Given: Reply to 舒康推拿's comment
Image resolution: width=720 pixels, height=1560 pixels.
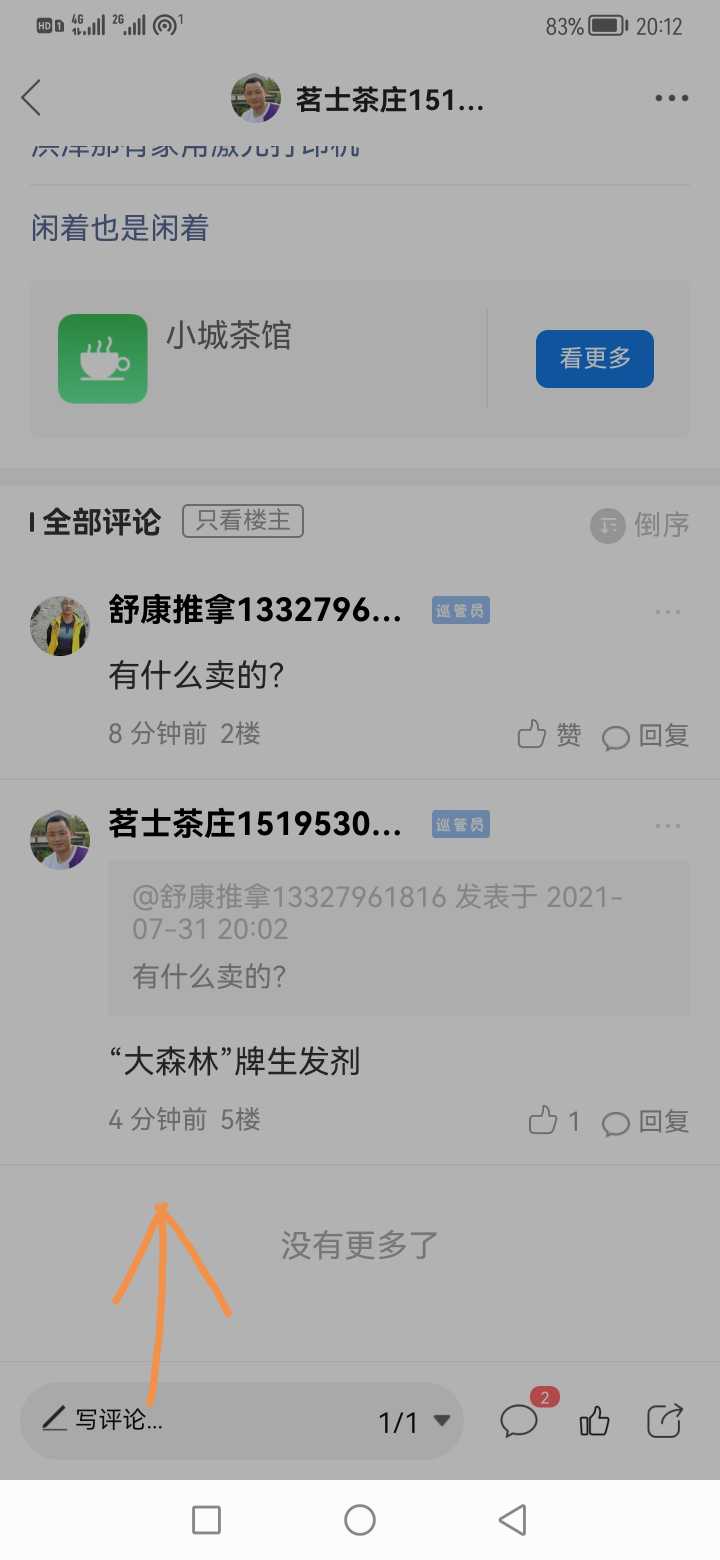Looking at the screenshot, I should point(646,736).
